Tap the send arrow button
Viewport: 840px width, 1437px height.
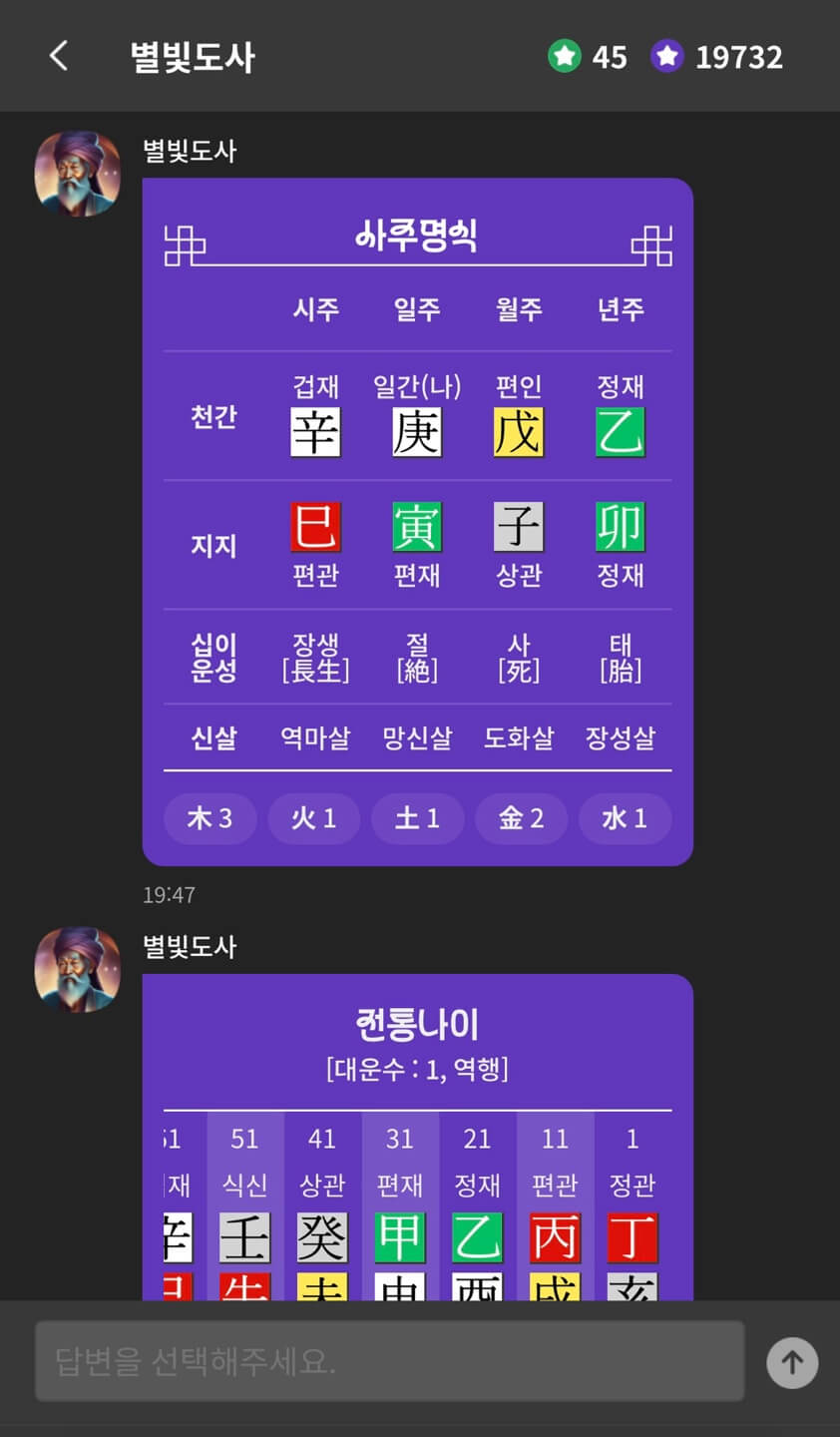pos(792,1362)
